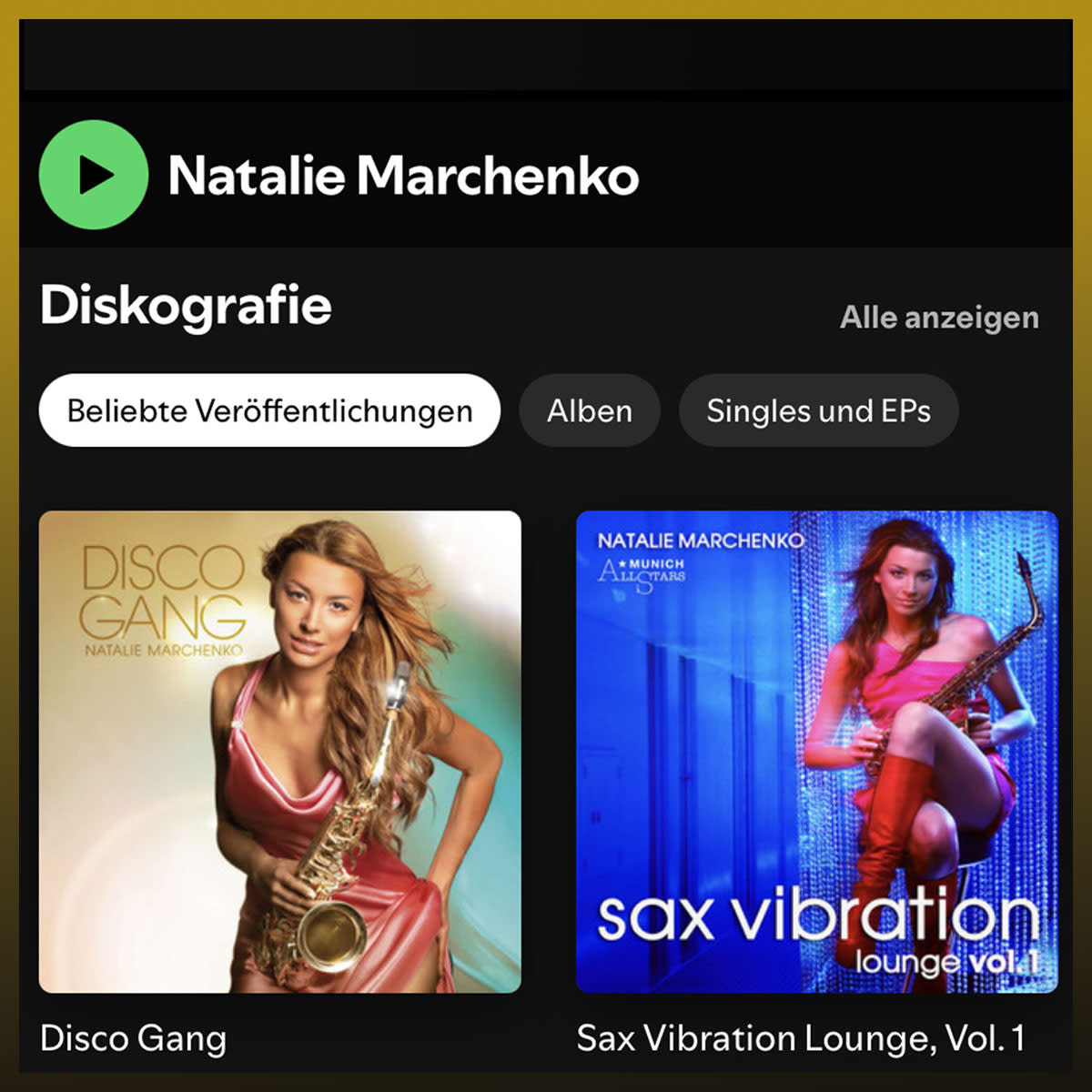The width and height of the screenshot is (1092, 1092).
Task: Select the 'Beliebte Veröffentlichungen' filter chip
Action: click(x=269, y=410)
